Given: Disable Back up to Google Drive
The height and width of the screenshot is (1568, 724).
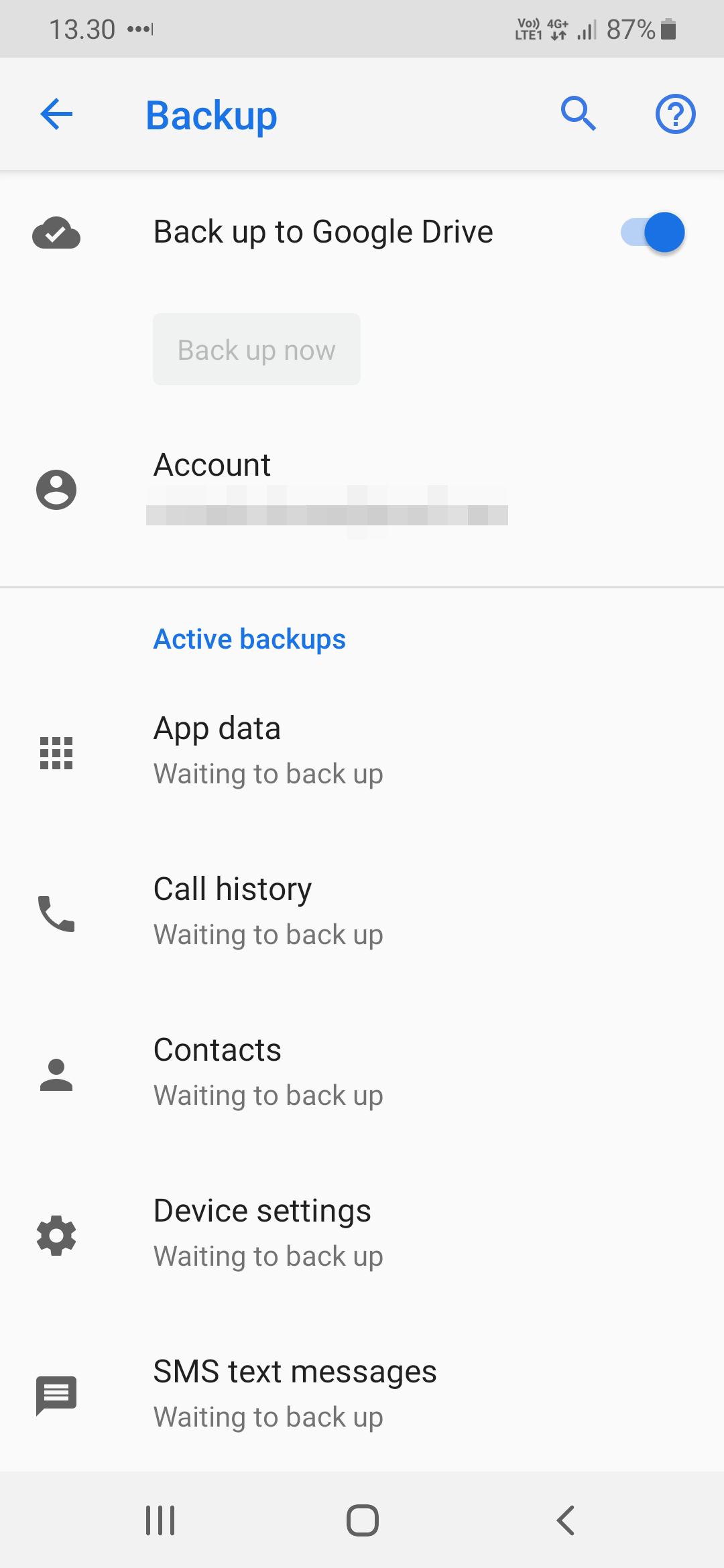Looking at the screenshot, I should click(x=653, y=233).
